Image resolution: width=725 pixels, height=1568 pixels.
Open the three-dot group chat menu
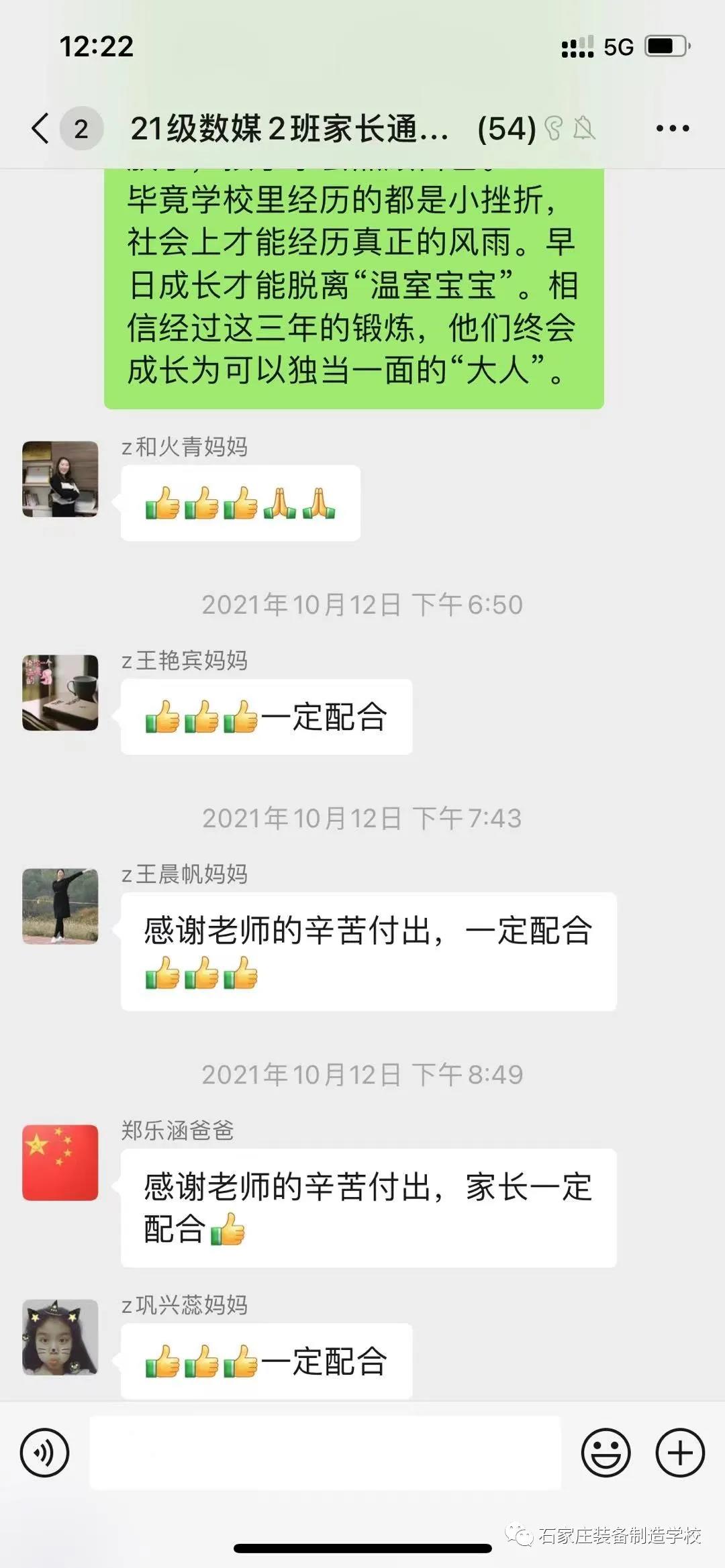point(672,127)
